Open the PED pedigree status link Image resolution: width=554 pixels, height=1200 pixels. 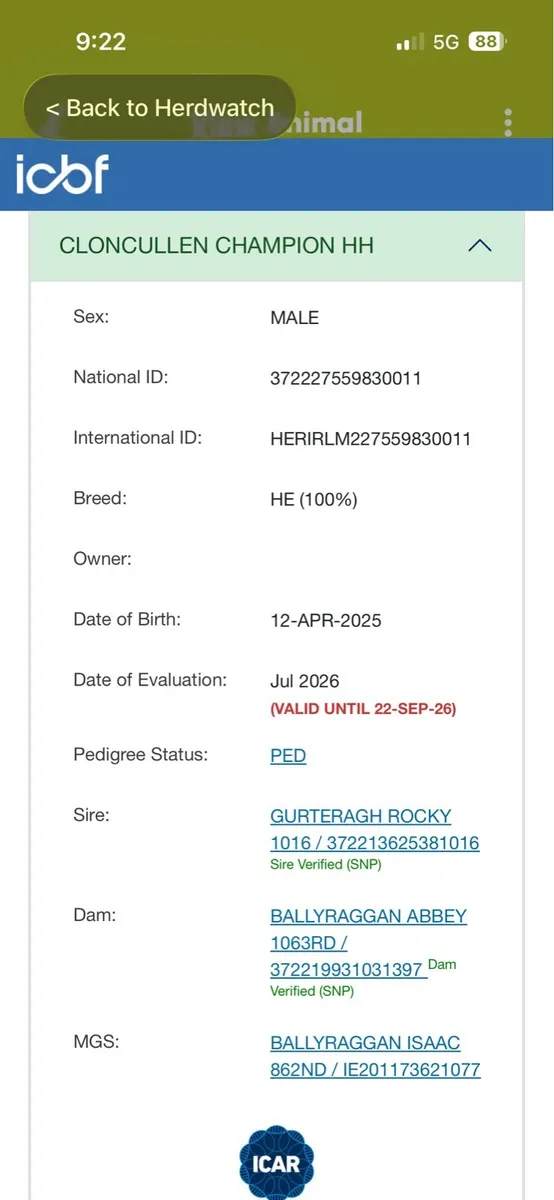(x=288, y=755)
